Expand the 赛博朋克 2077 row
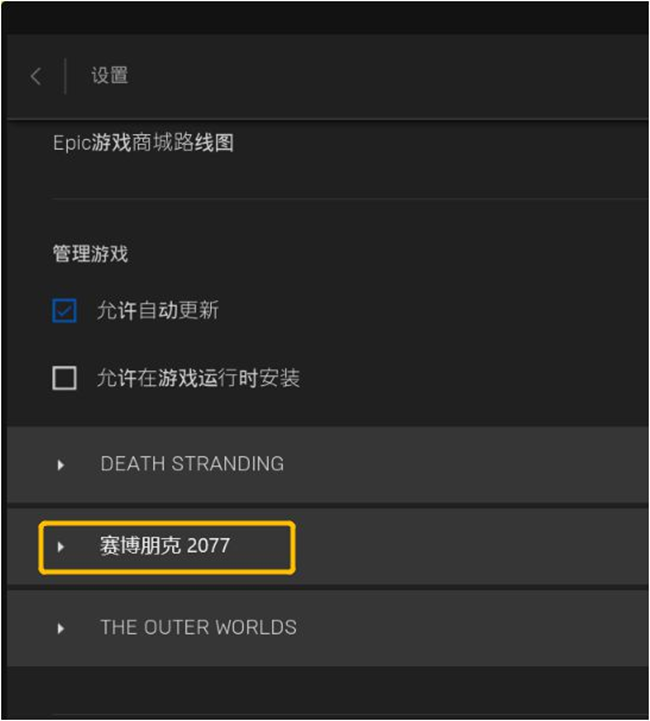The width and height of the screenshot is (650, 721). [x=61, y=547]
